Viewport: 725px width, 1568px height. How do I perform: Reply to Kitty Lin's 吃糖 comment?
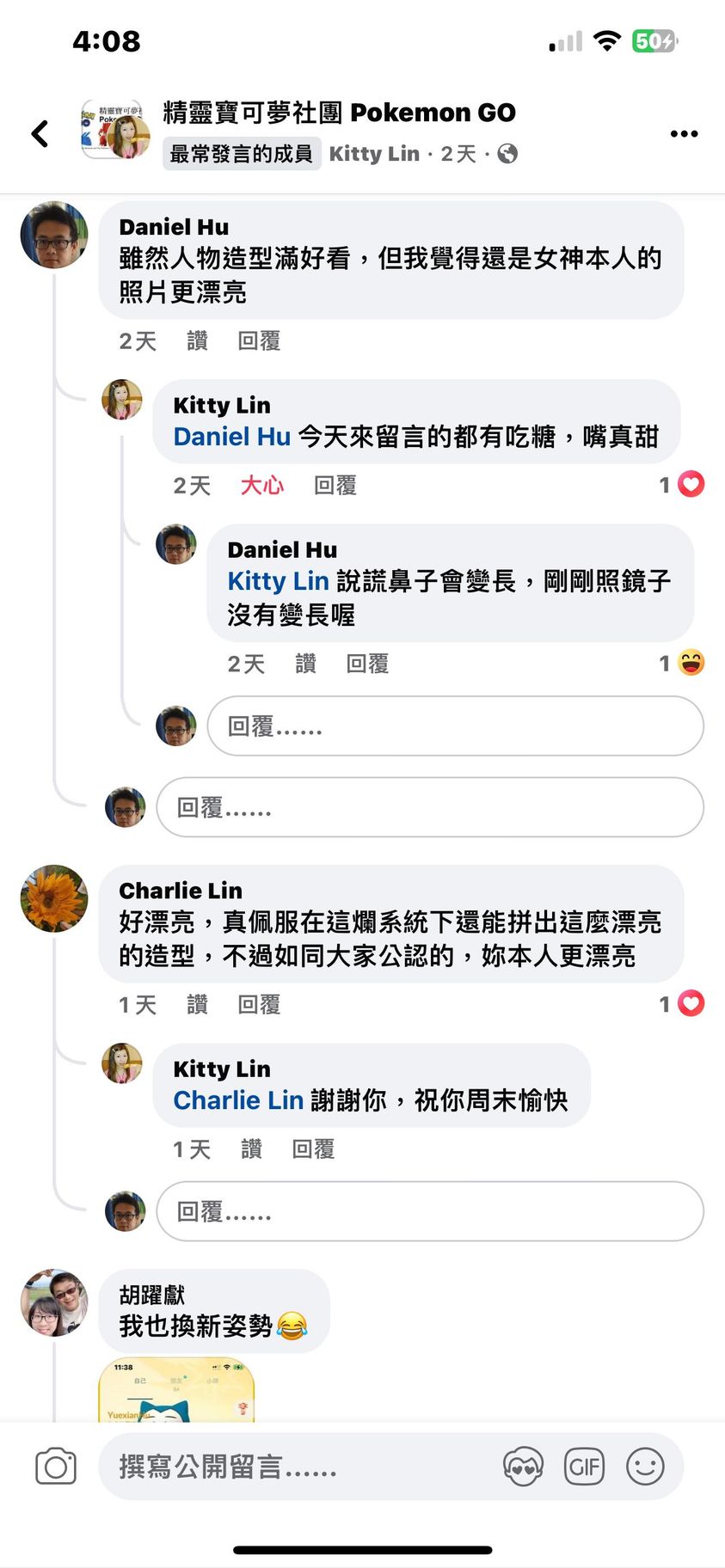pos(335,486)
